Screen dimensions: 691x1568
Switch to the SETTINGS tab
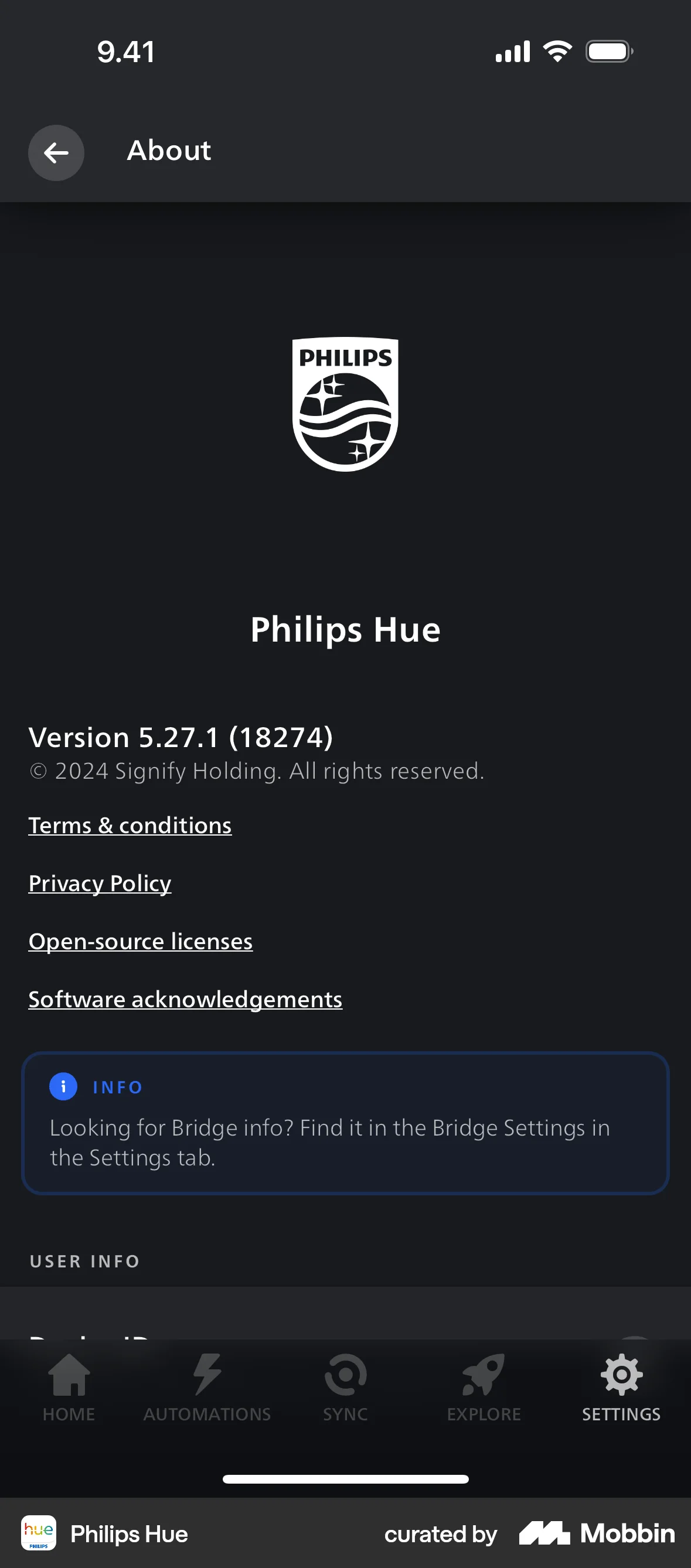tap(622, 1394)
